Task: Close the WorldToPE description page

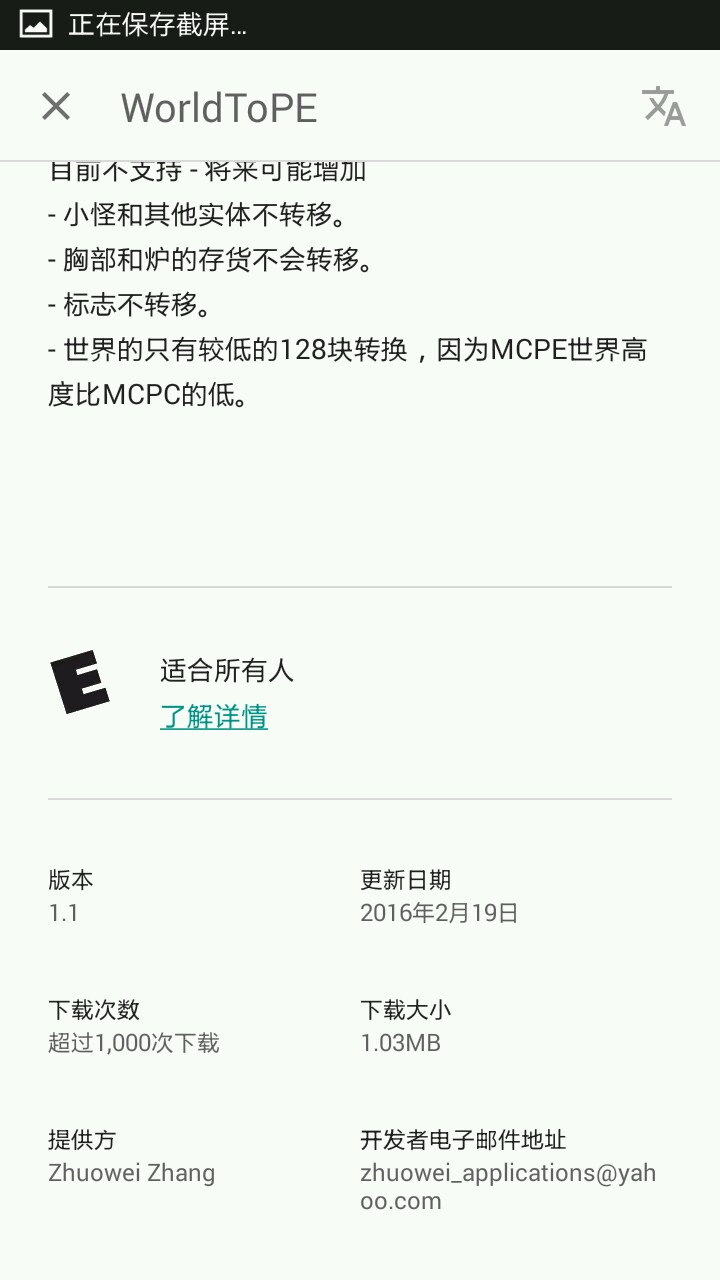Action: click(x=56, y=107)
